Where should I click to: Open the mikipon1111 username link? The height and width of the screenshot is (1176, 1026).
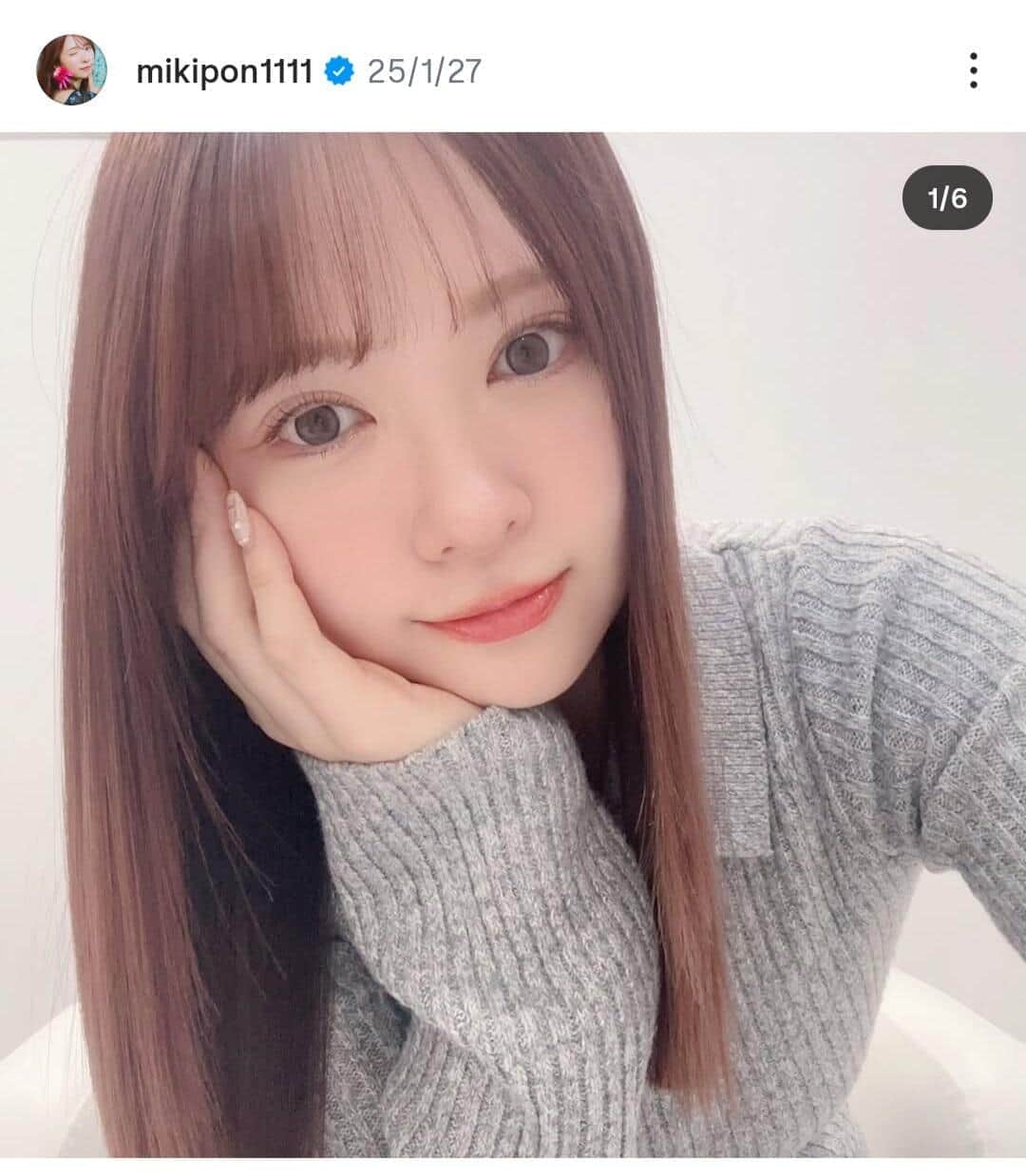click(x=224, y=71)
